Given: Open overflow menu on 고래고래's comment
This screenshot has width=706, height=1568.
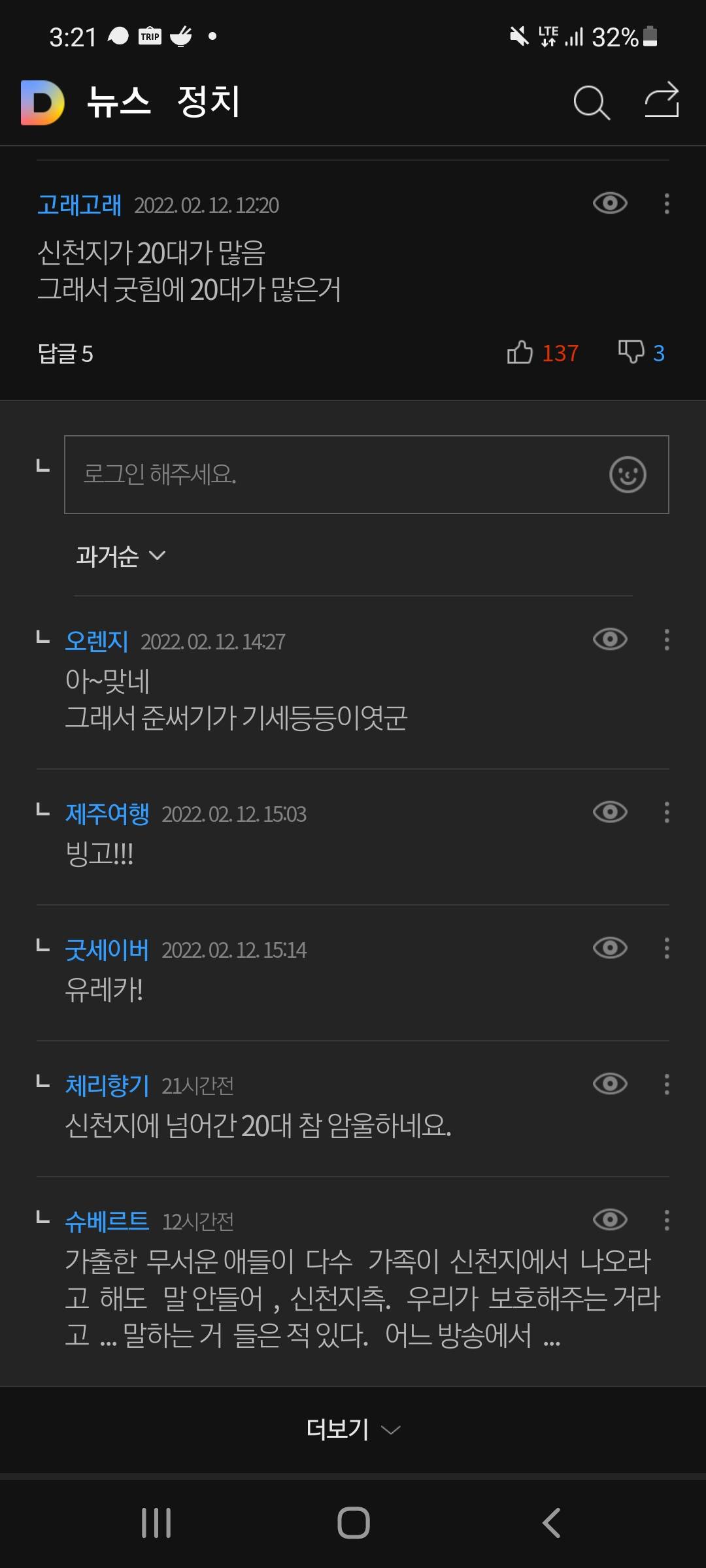Looking at the screenshot, I should (x=666, y=204).
